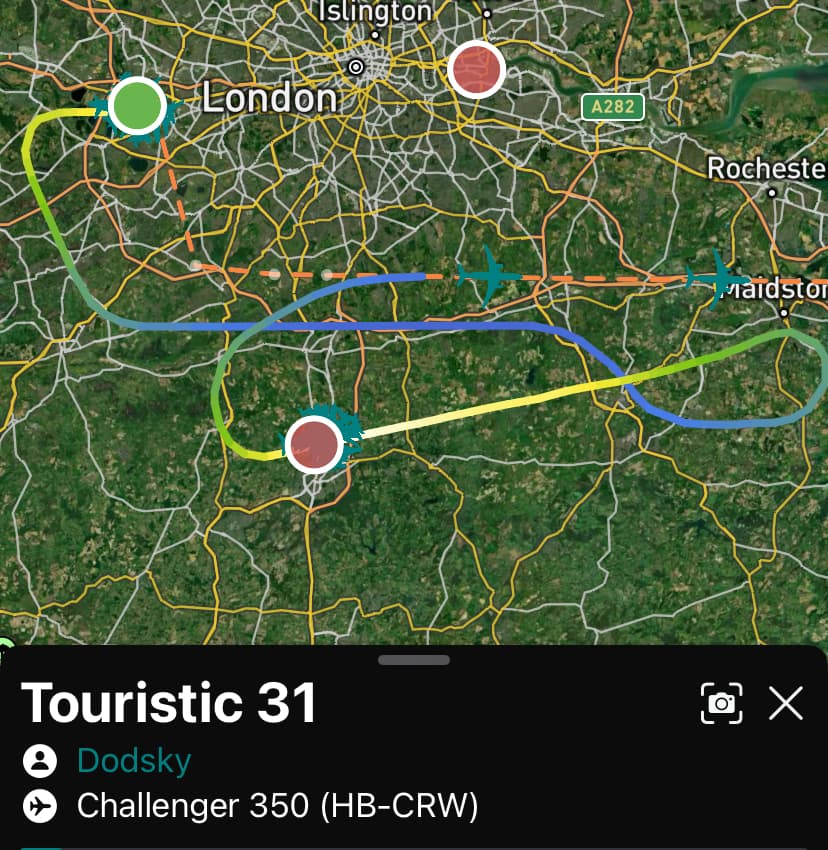
Task: Take a screenshot with the camera icon
Action: (x=721, y=704)
